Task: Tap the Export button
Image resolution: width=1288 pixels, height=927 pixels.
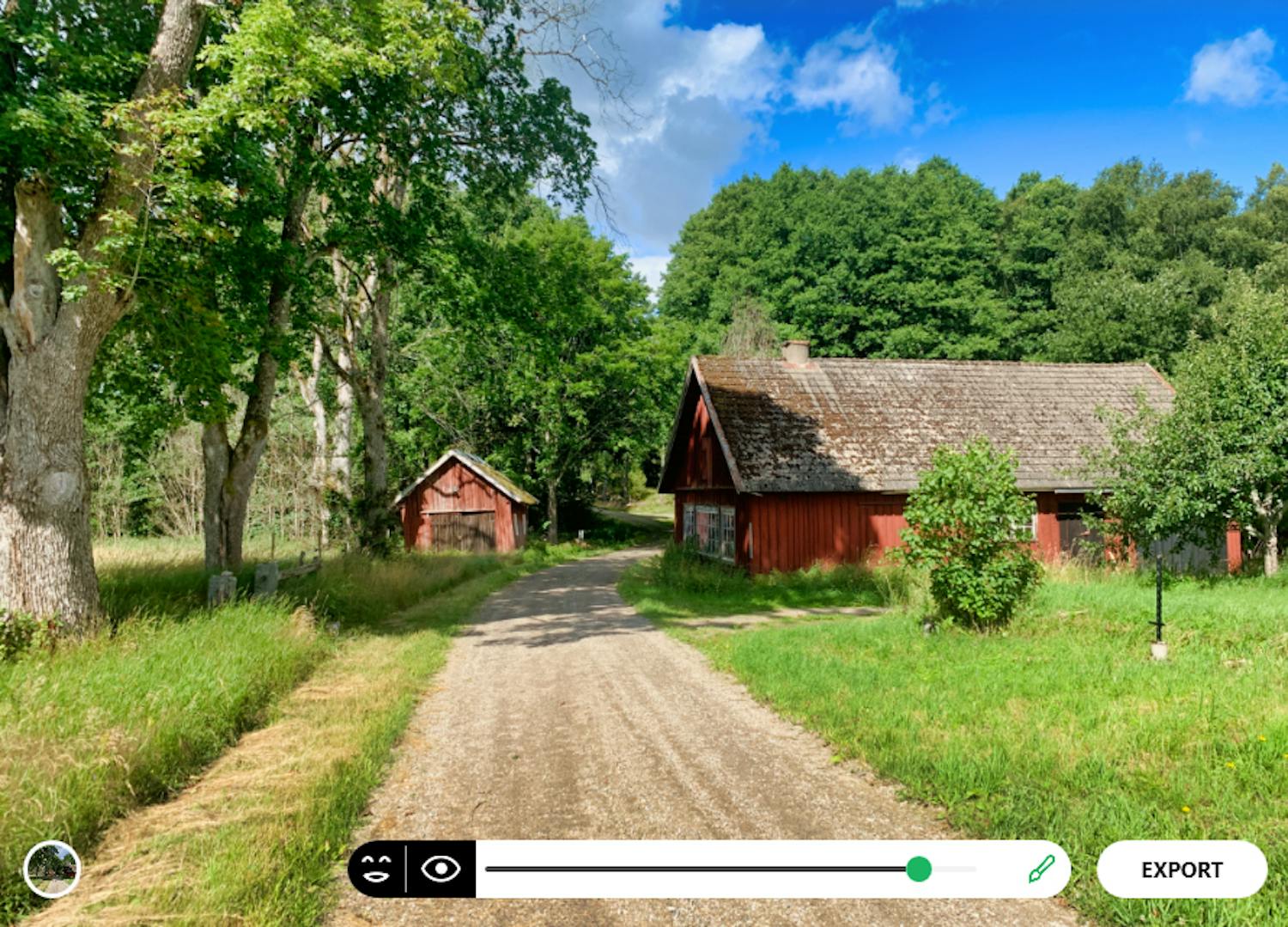Action: click(x=1181, y=869)
